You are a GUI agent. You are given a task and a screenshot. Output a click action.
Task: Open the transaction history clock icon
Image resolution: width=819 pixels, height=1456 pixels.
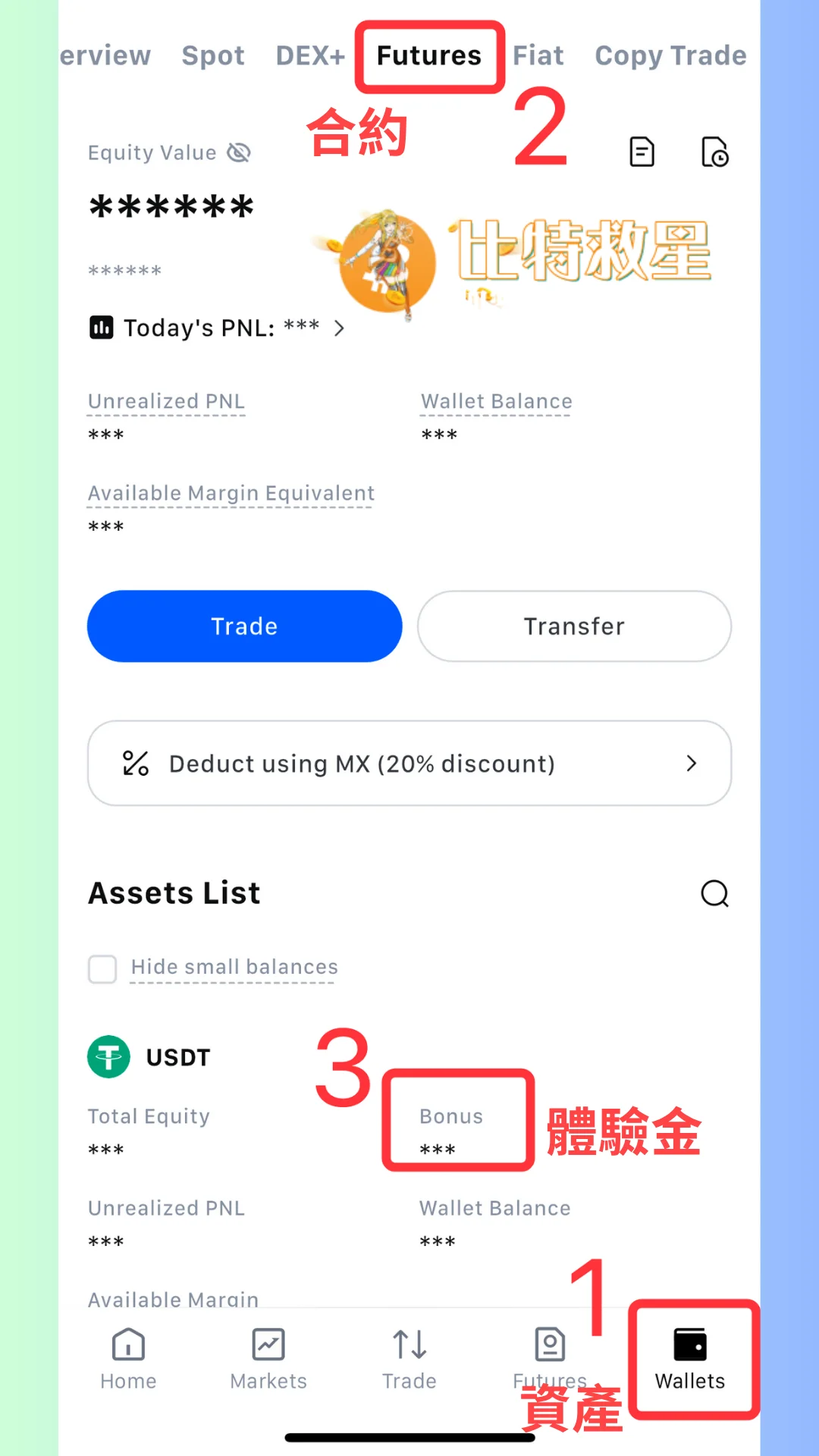point(714,152)
